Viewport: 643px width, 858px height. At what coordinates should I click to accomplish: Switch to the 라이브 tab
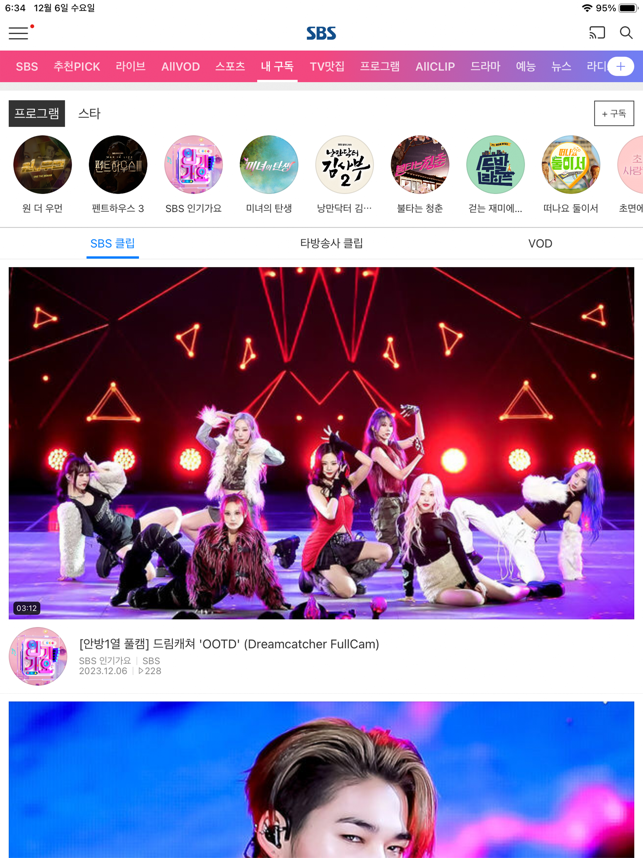130,67
